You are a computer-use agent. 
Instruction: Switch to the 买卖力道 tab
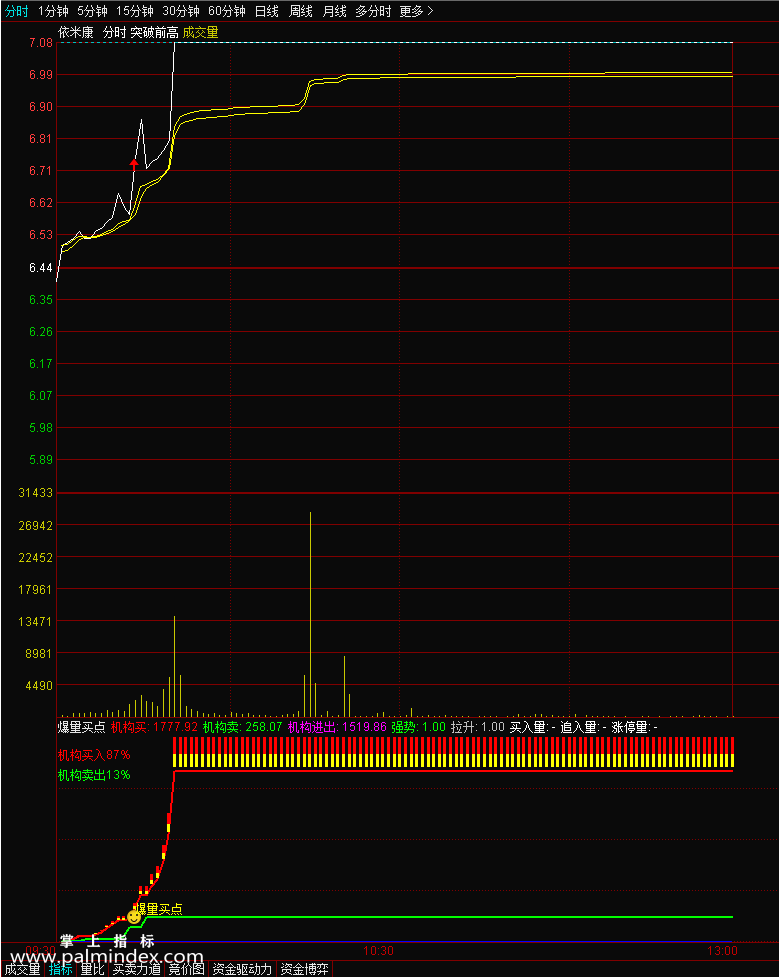point(136,969)
